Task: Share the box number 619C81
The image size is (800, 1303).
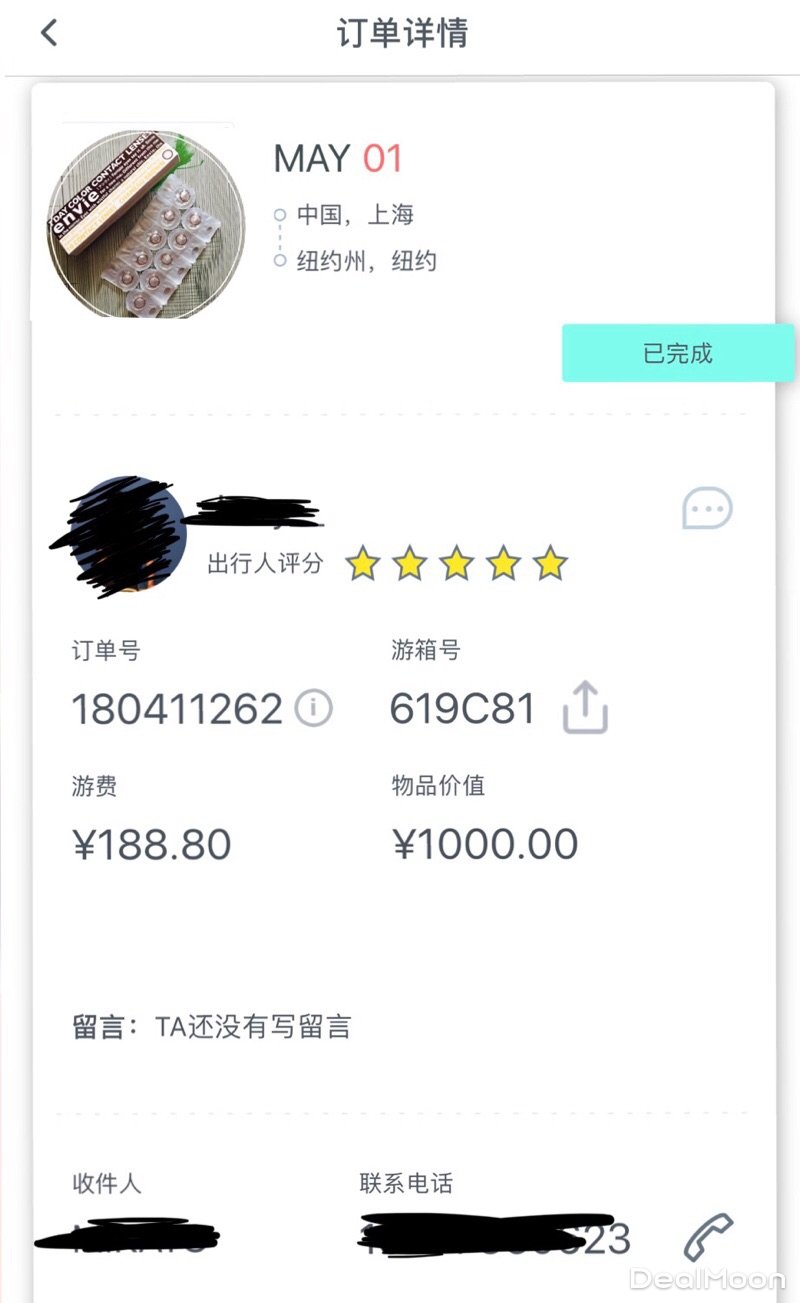Action: point(585,708)
